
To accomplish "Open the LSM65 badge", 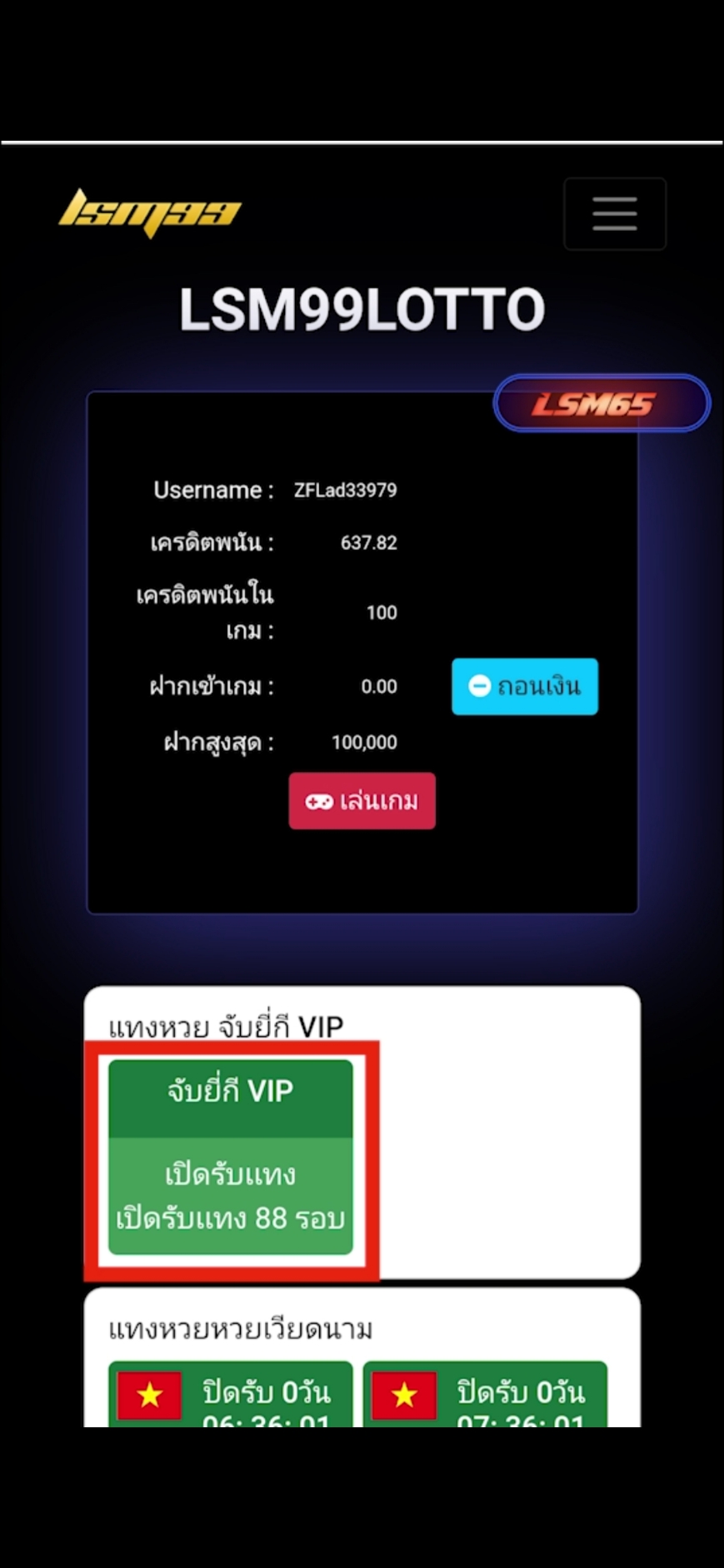I will 601,404.
